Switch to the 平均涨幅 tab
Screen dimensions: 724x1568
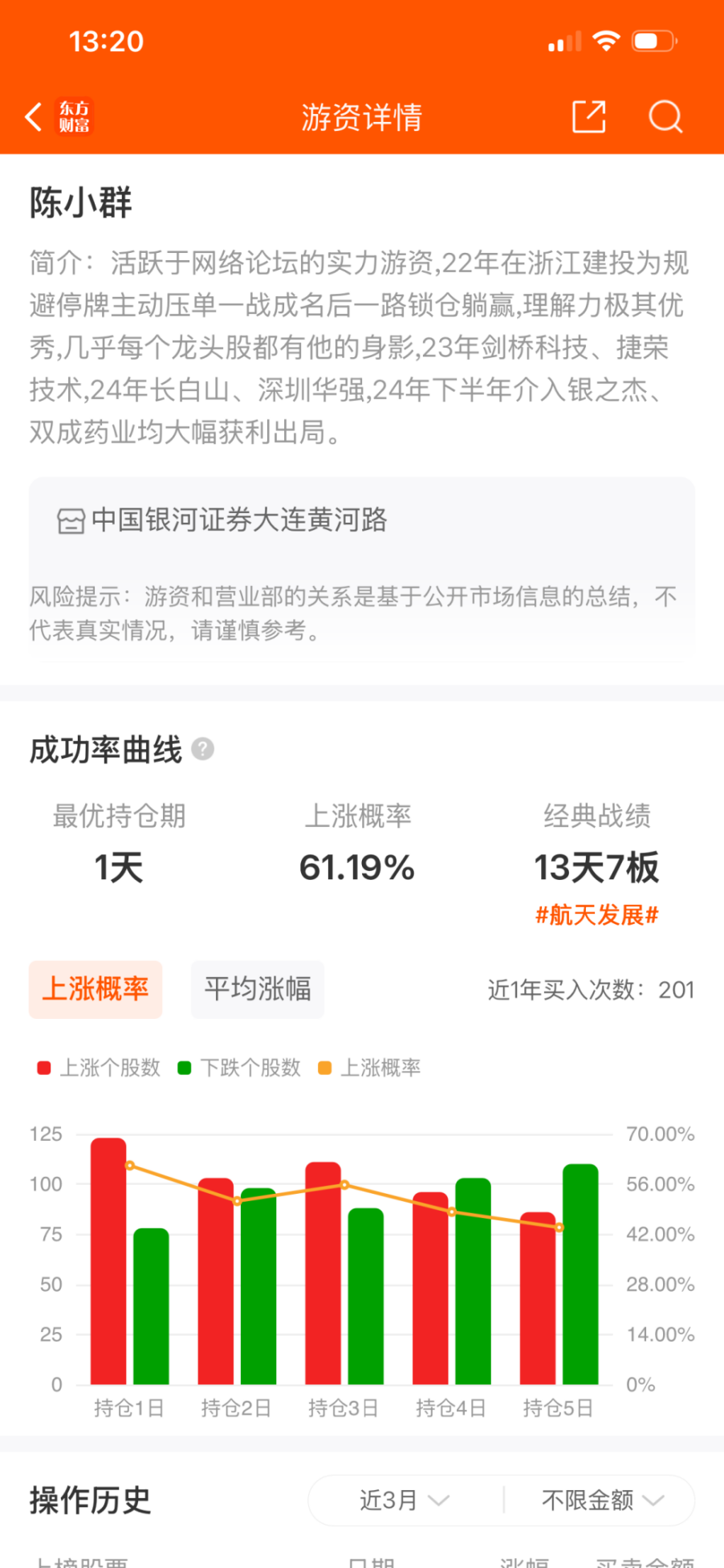coord(257,989)
